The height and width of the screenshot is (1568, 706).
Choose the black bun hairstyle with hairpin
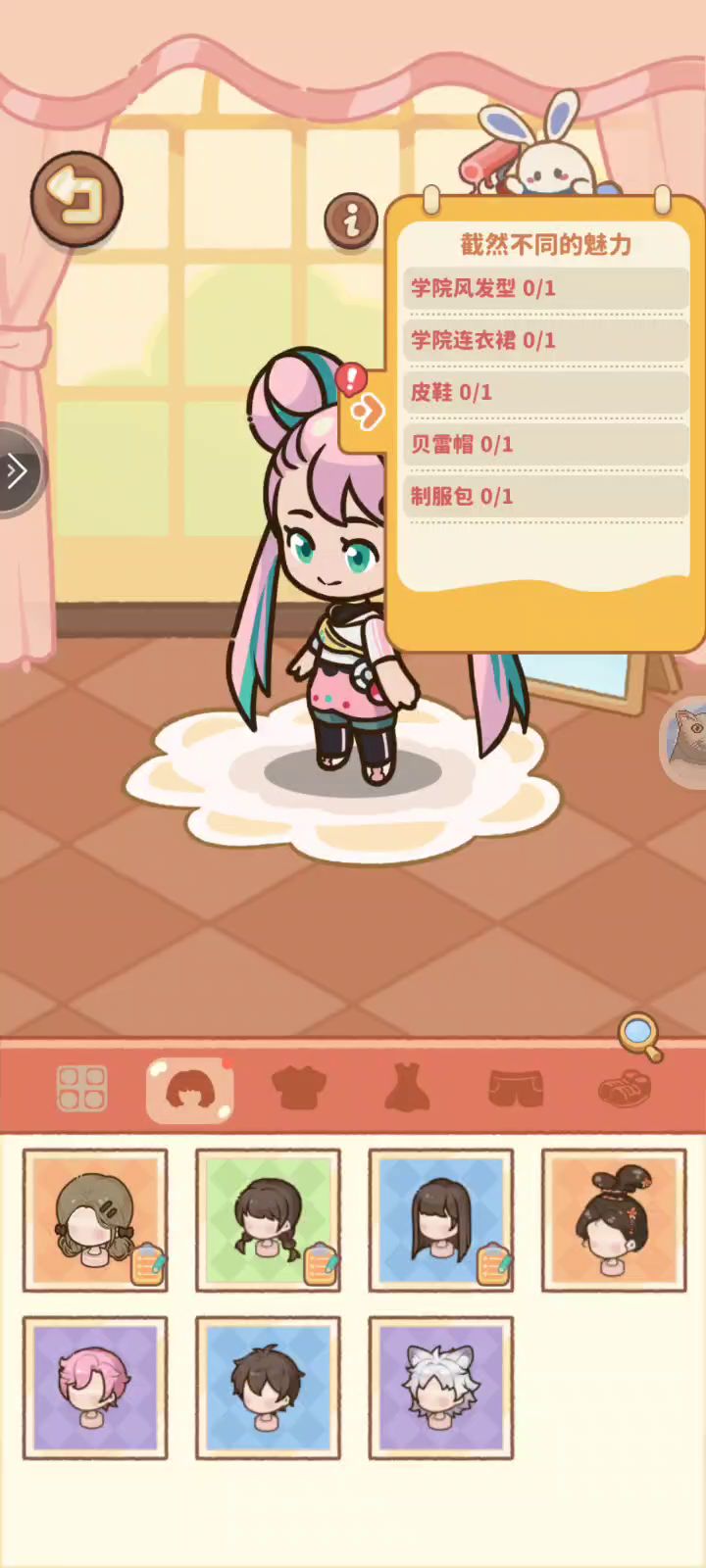point(614,1220)
